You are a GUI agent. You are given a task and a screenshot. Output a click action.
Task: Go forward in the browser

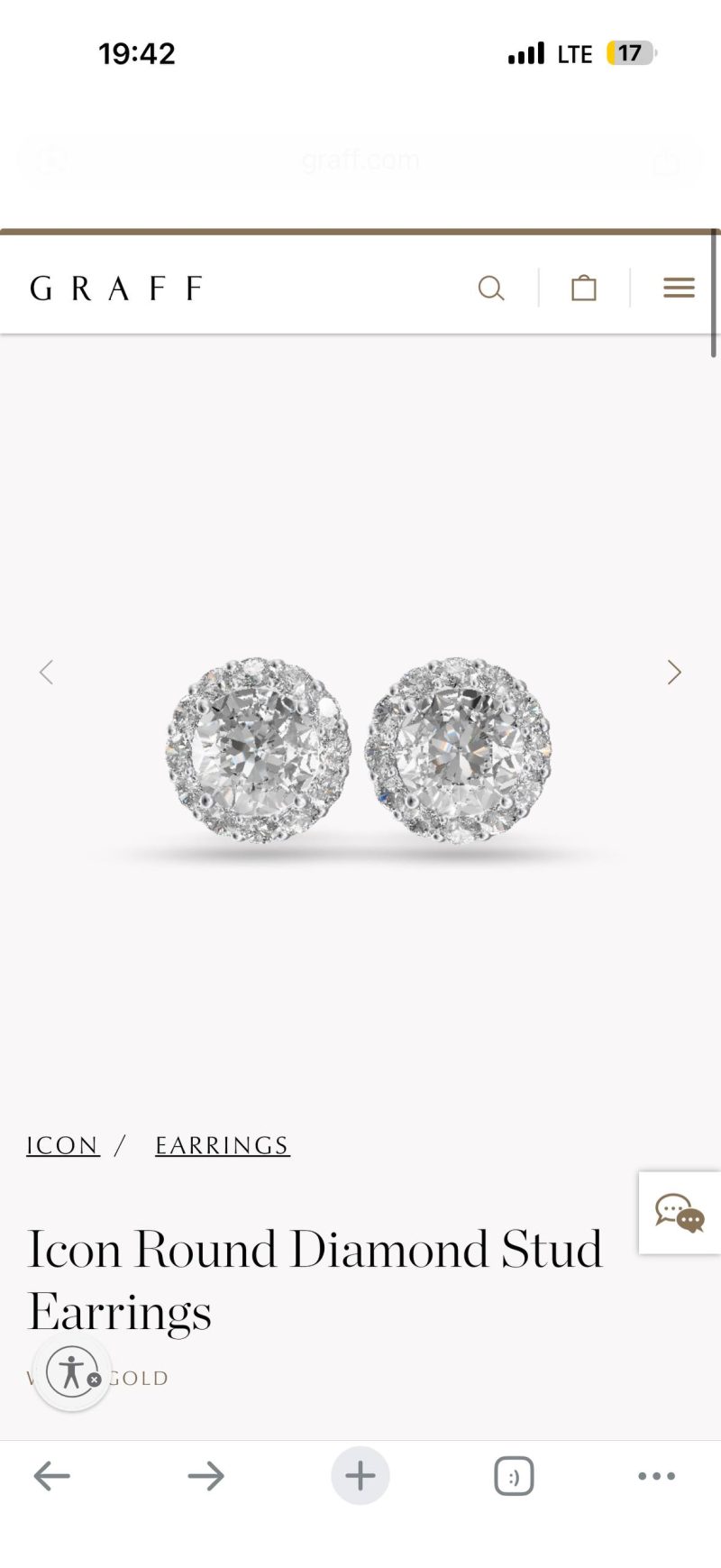coord(206,1476)
